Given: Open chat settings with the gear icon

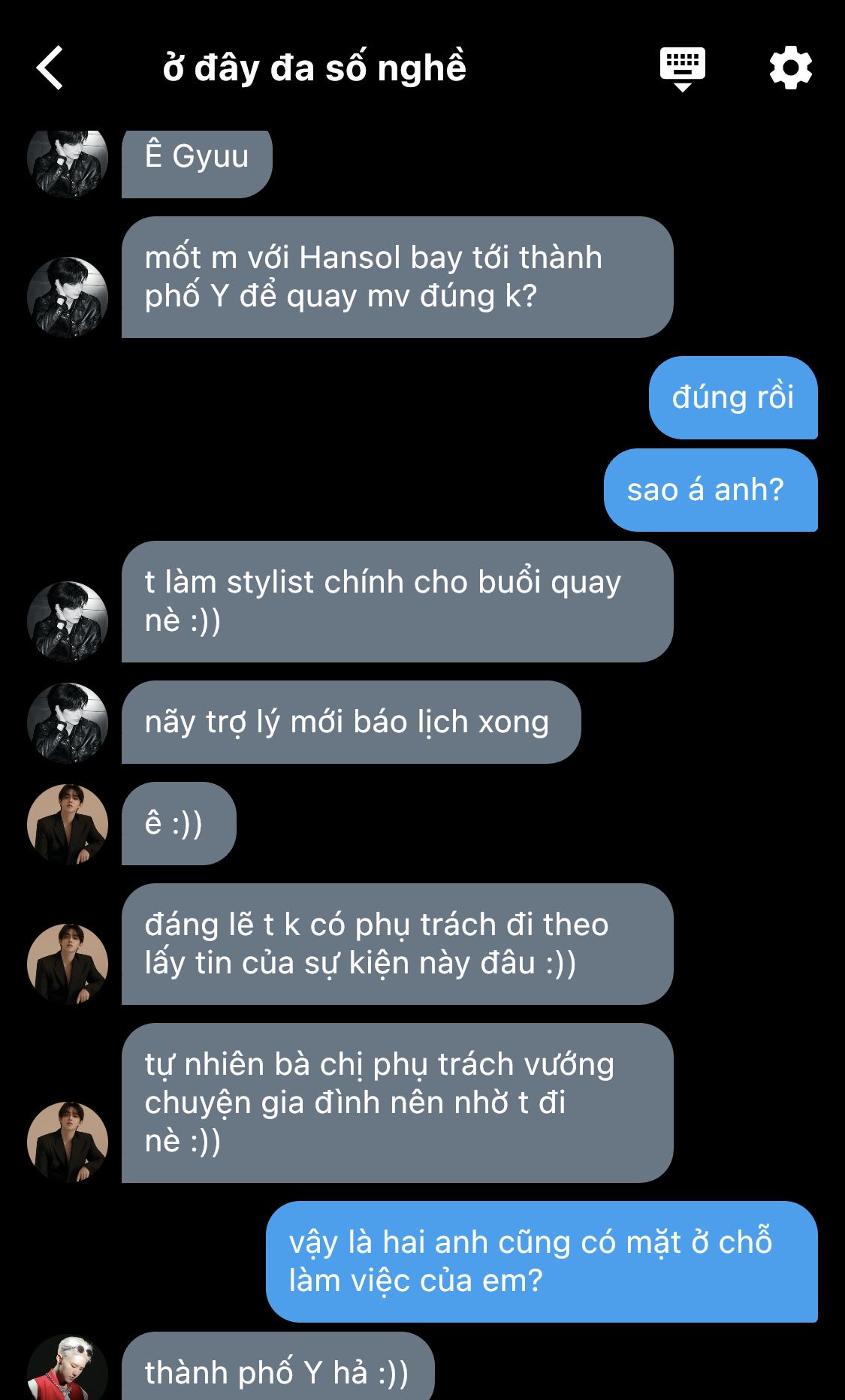Looking at the screenshot, I should click(x=790, y=68).
